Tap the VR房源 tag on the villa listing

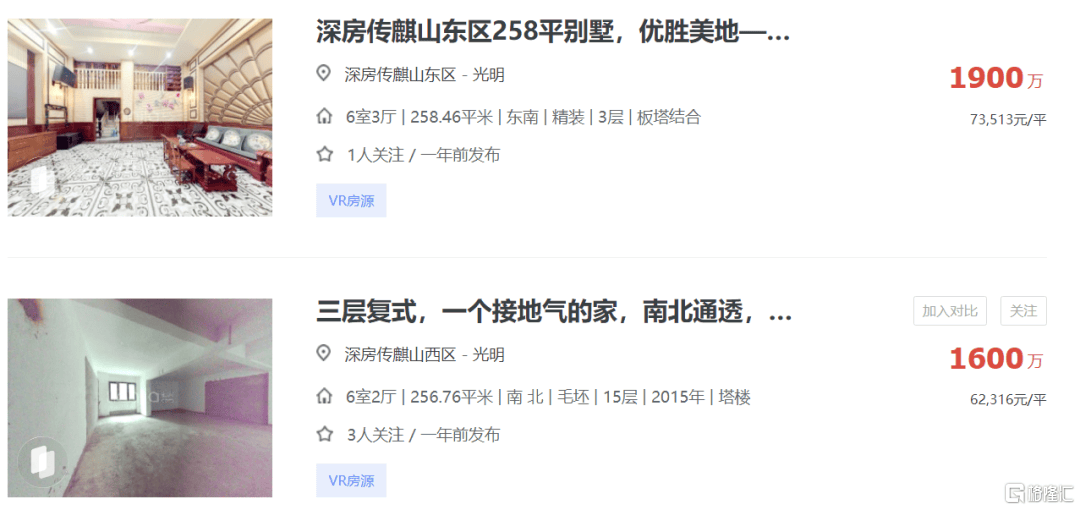click(351, 200)
